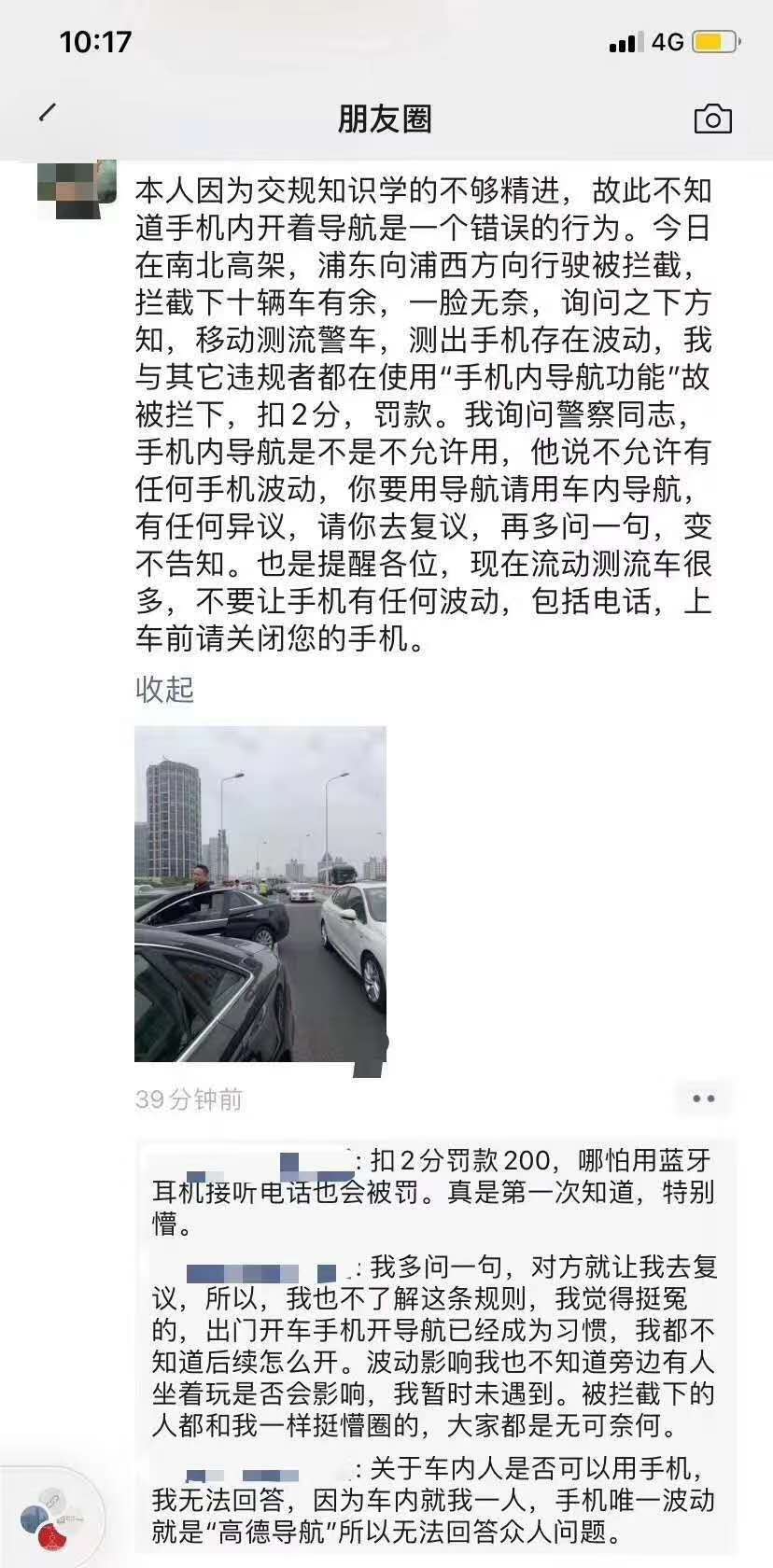Screen dimensions: 773x1568
Task: Go back from the 朋友圈 page
Action: tap(48, 115)
